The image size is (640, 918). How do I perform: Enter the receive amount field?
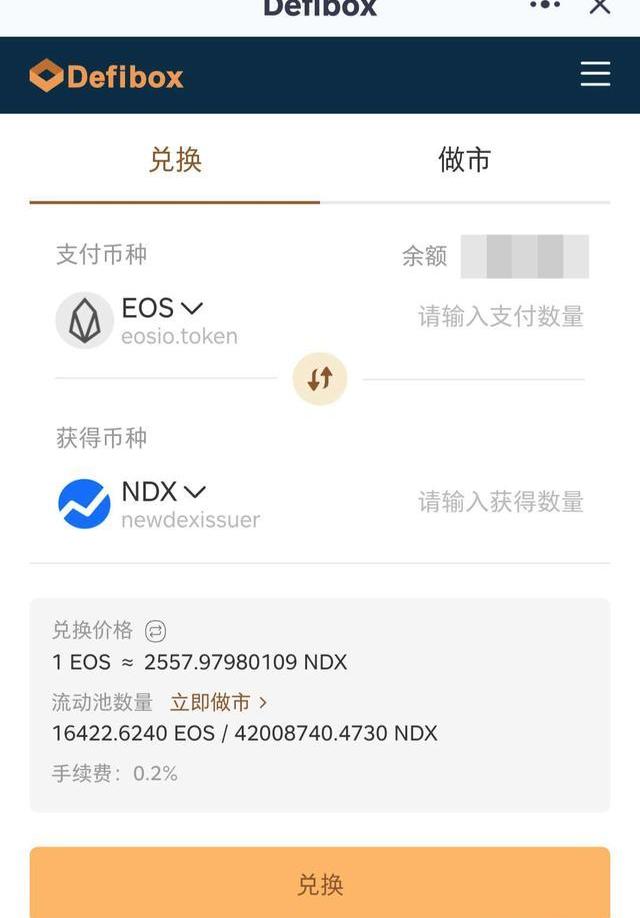click(500, 502)
